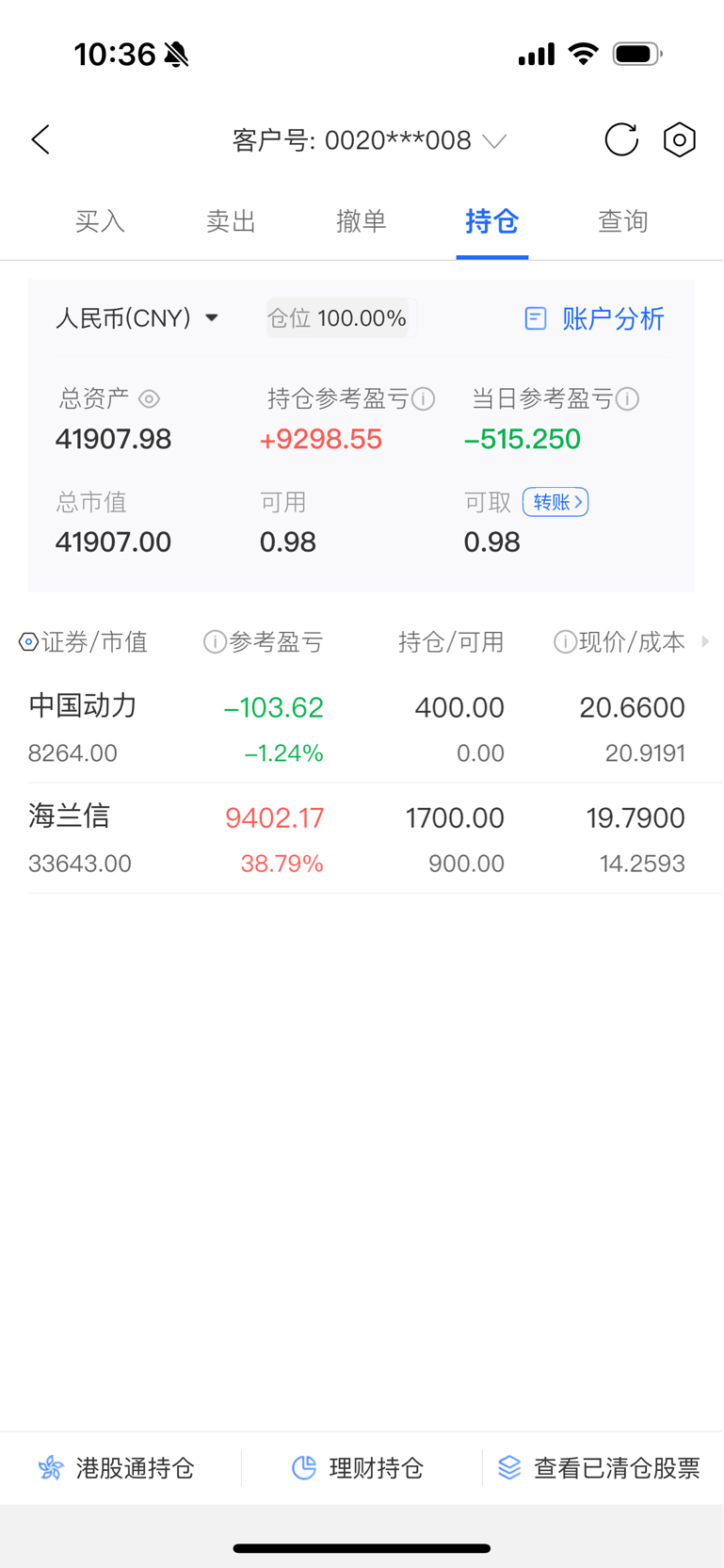Image resolution: width=724 pixels, height=1568 pixels.
Task: View 理财持仓 wealth holdings
Action: tap(359, 1468)
